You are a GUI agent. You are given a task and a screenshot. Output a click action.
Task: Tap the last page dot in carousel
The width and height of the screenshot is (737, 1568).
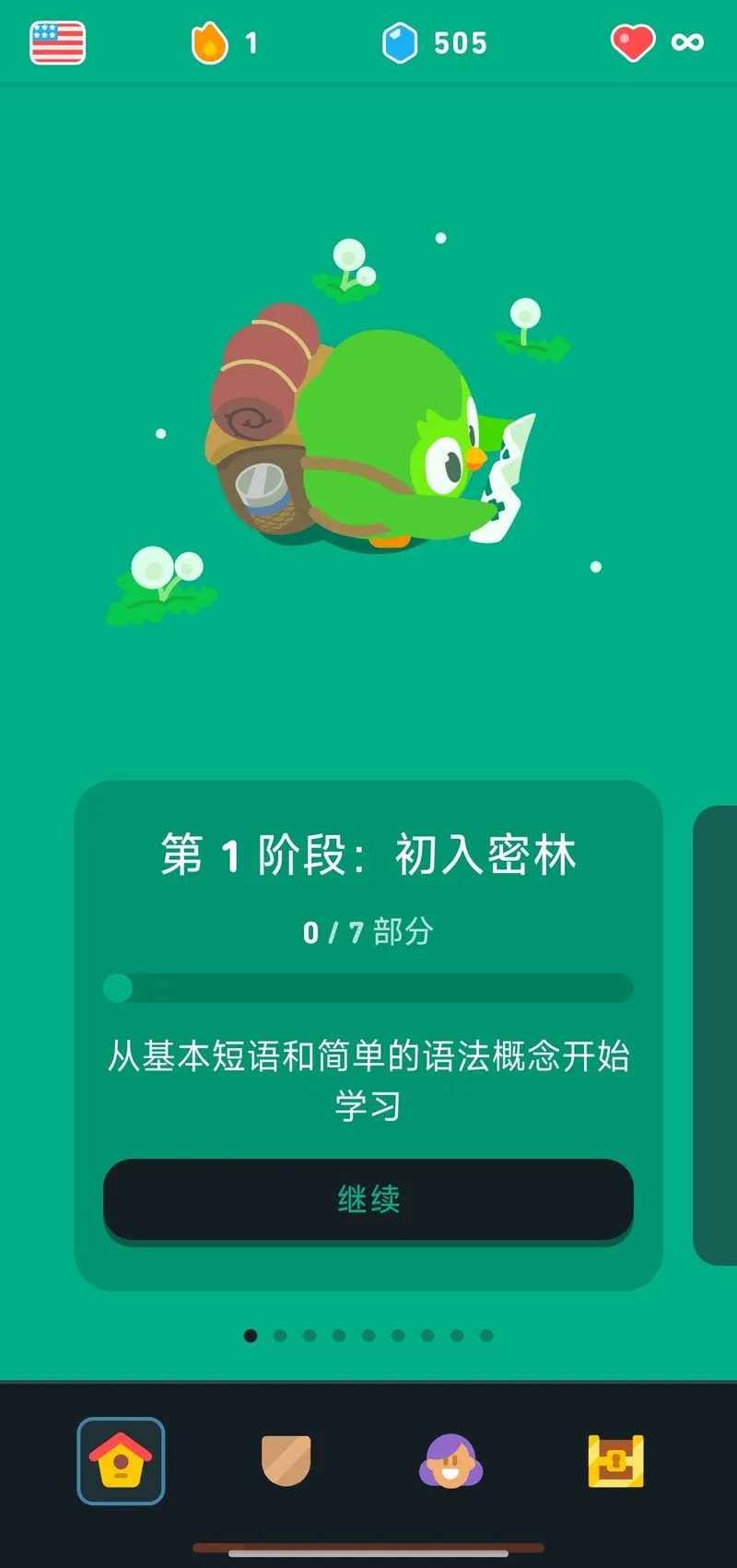486,1336
